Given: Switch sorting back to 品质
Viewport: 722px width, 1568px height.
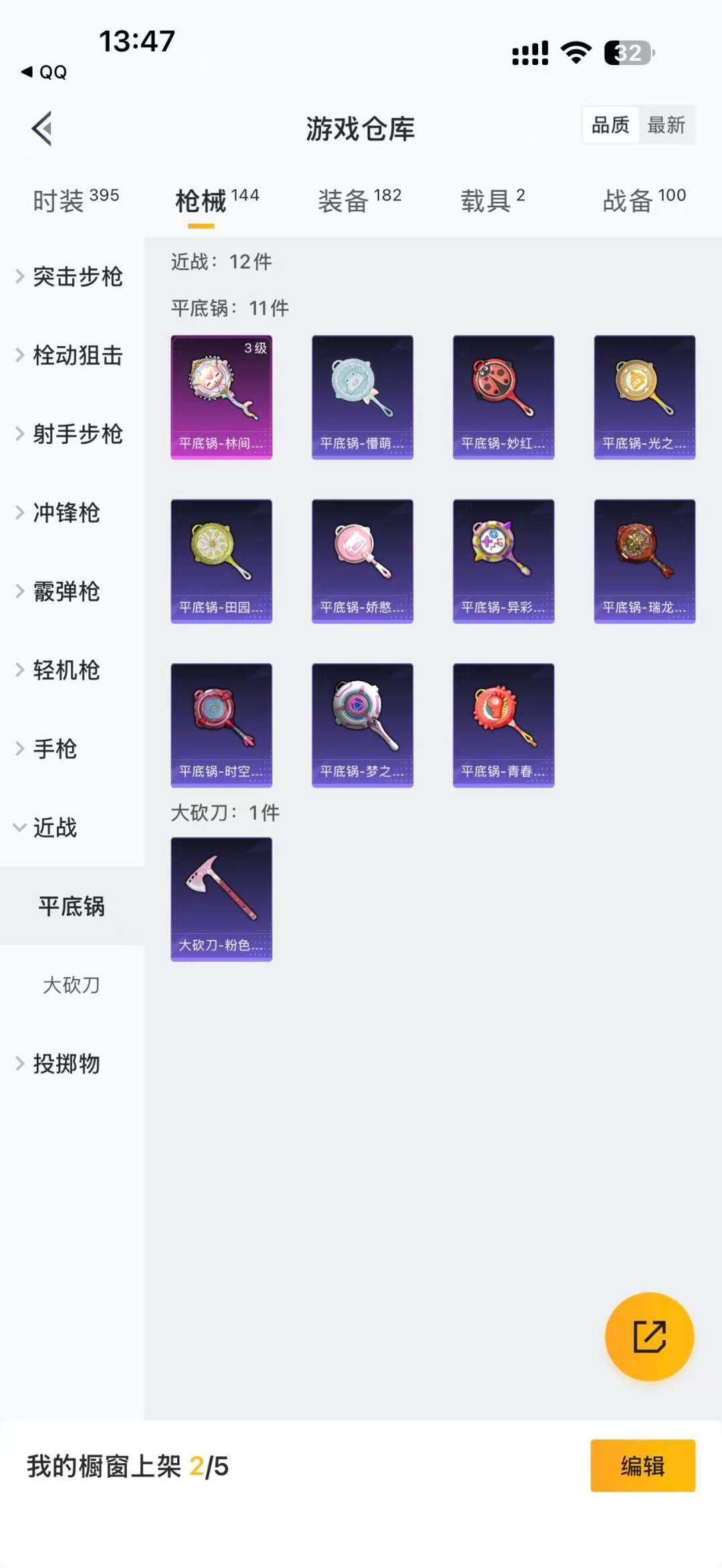Looking at the screenshot, I should (x=609, y=124).
